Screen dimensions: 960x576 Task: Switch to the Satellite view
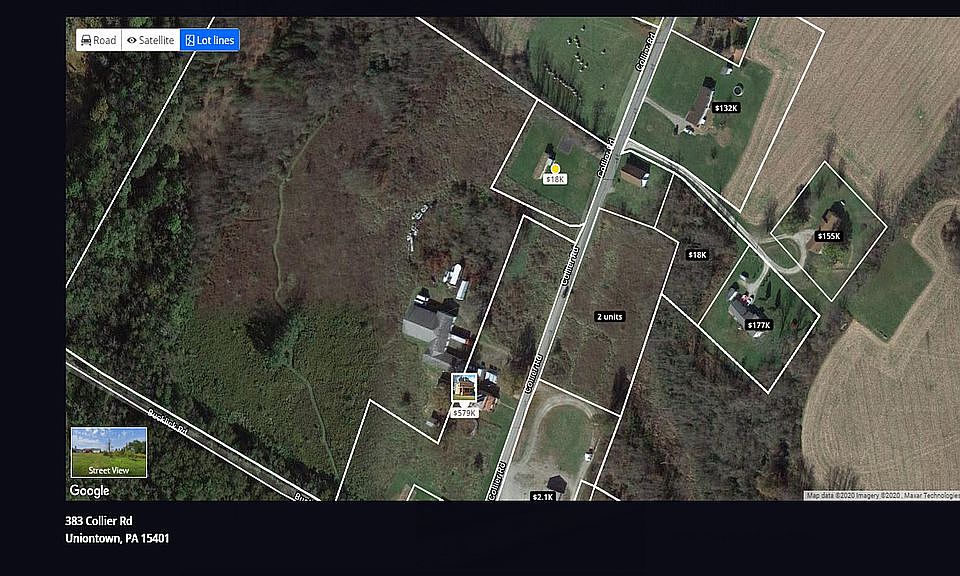pos(151,40)
